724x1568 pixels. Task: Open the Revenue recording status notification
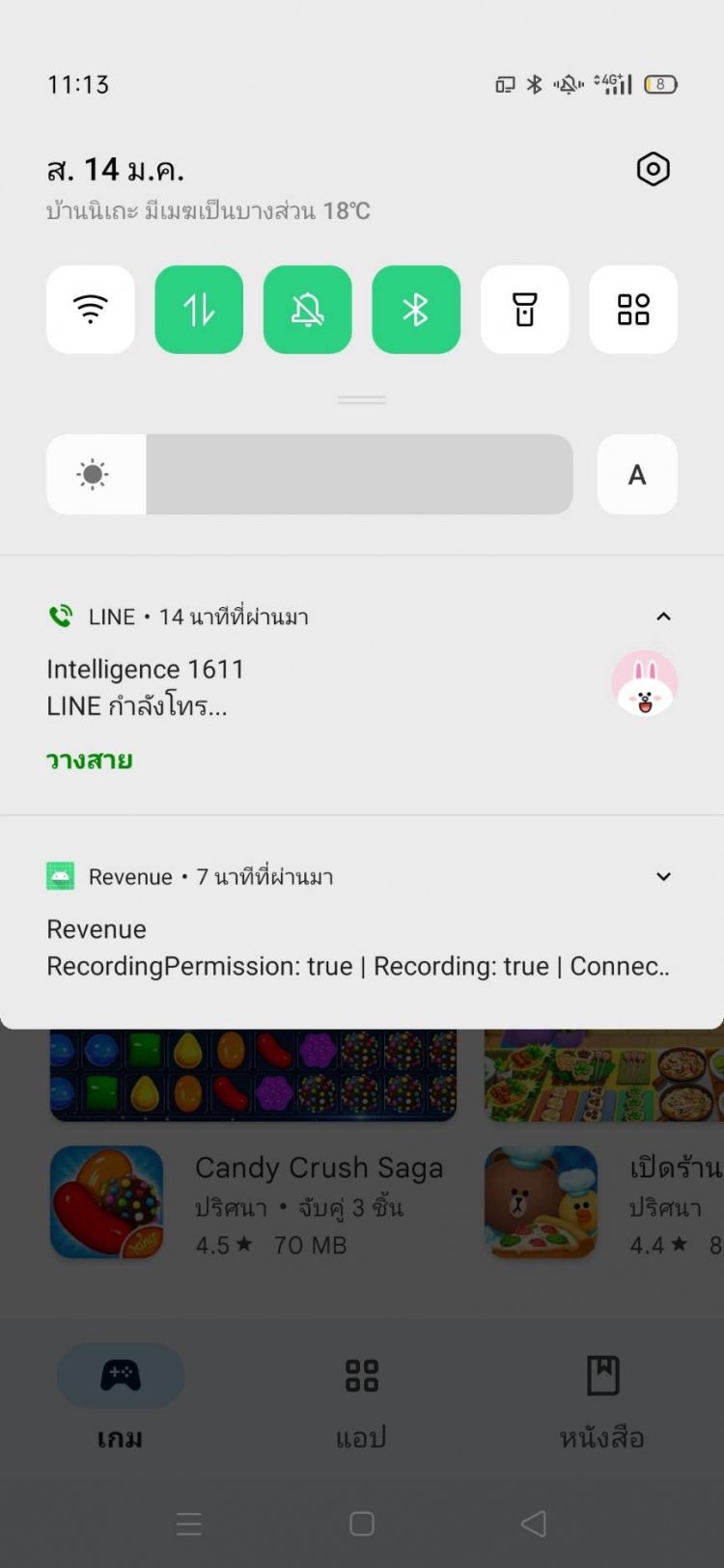357,949
